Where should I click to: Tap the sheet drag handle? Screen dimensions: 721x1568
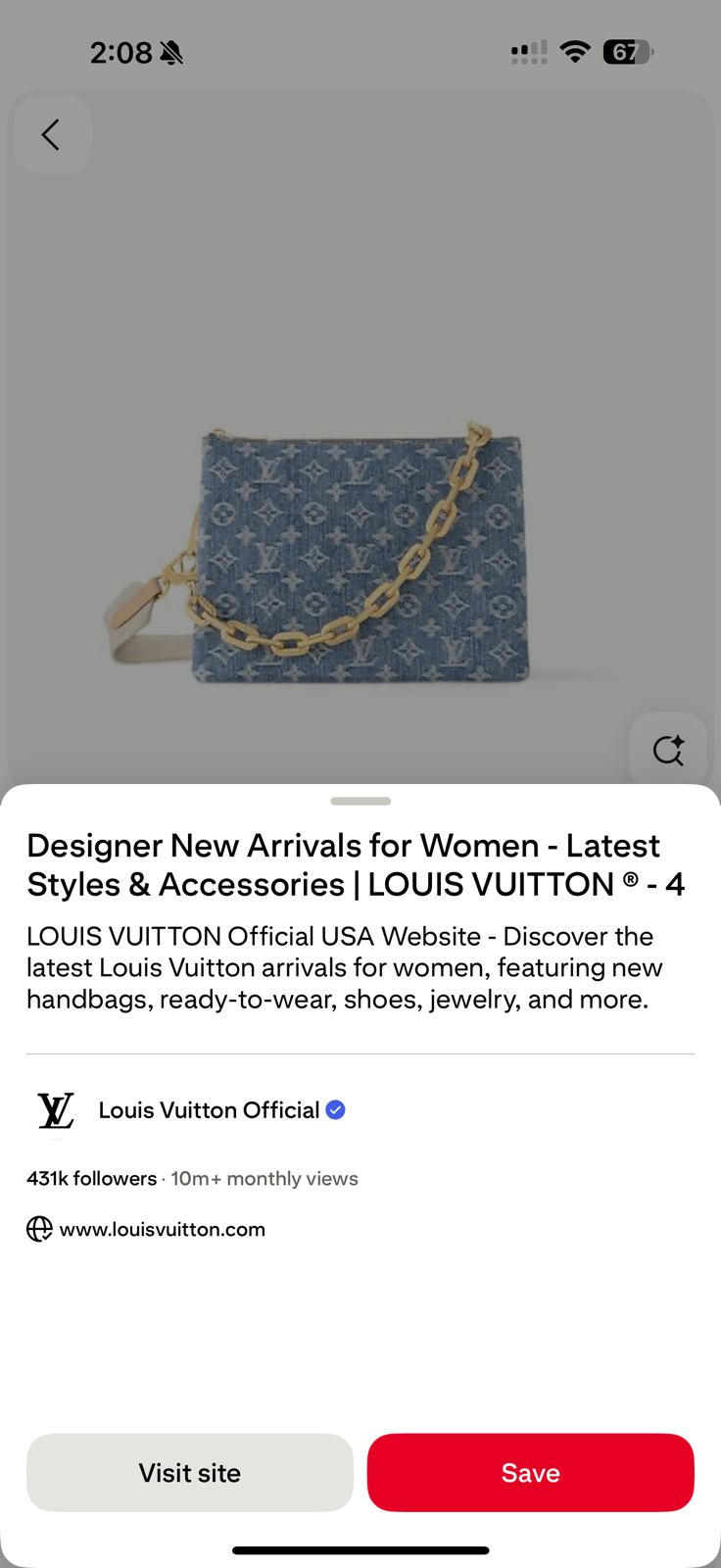tap(360, 801)
